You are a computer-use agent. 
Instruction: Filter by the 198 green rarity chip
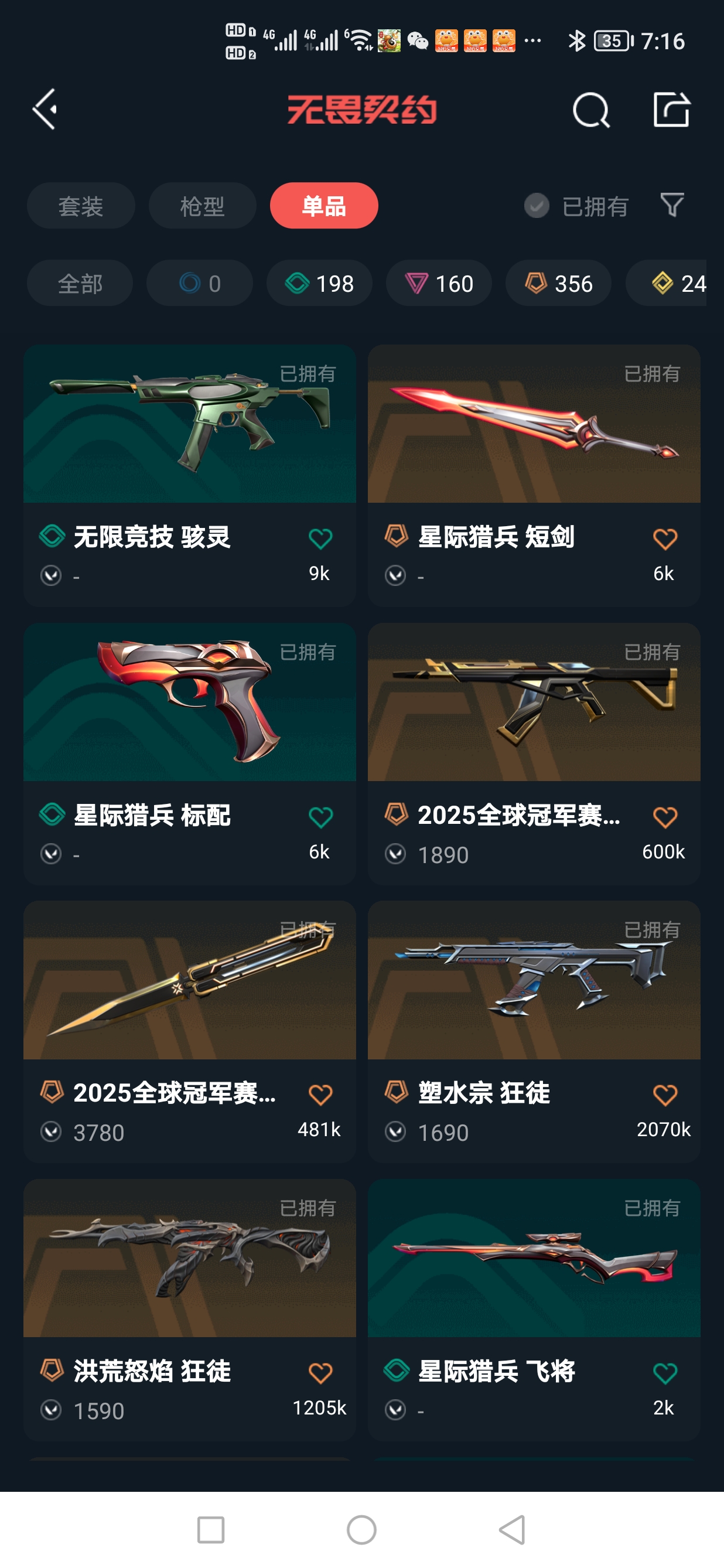pyautogui.click(x=319, y=283)
